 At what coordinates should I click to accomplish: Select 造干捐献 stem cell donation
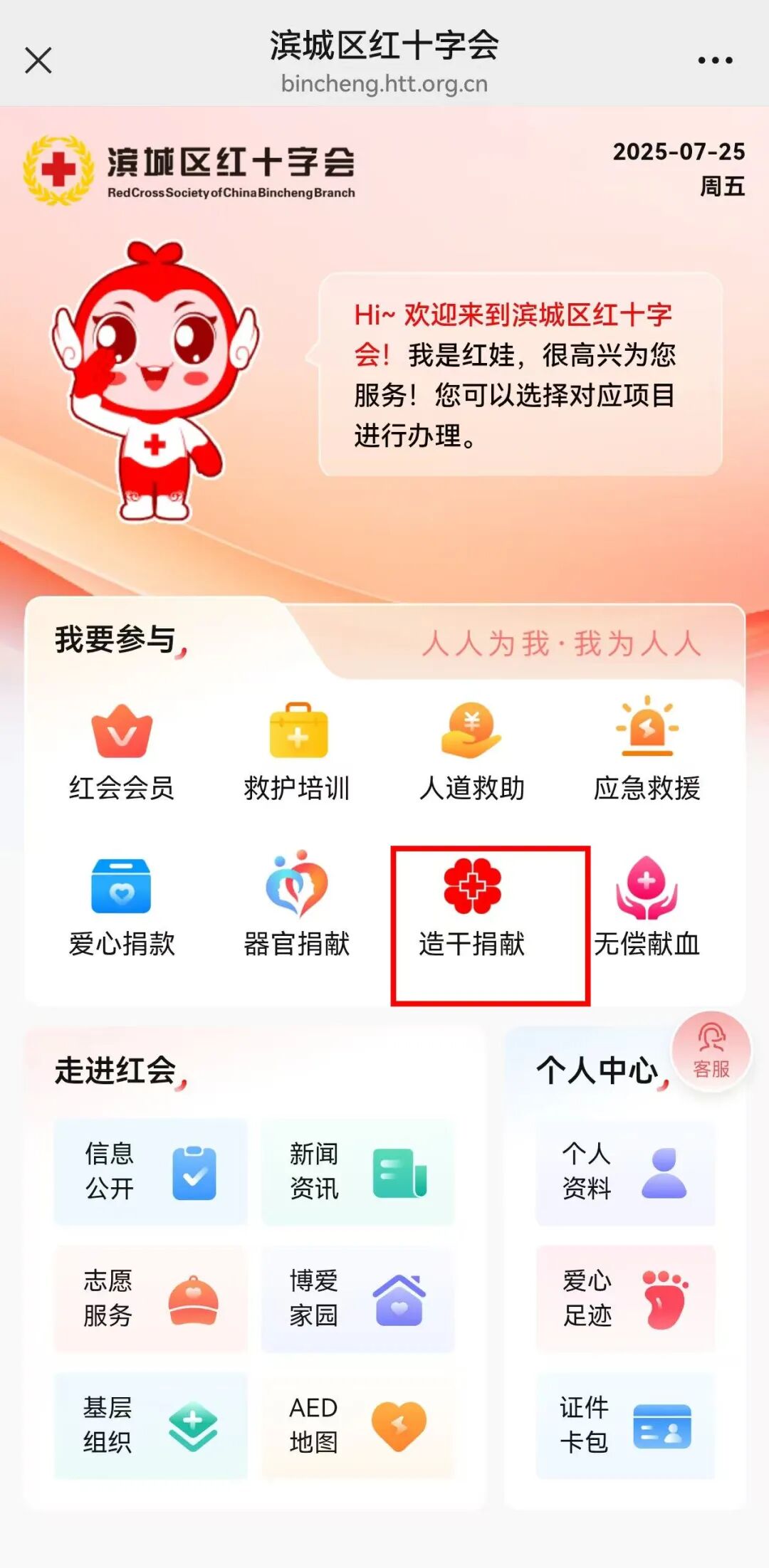tap(472, 908)
